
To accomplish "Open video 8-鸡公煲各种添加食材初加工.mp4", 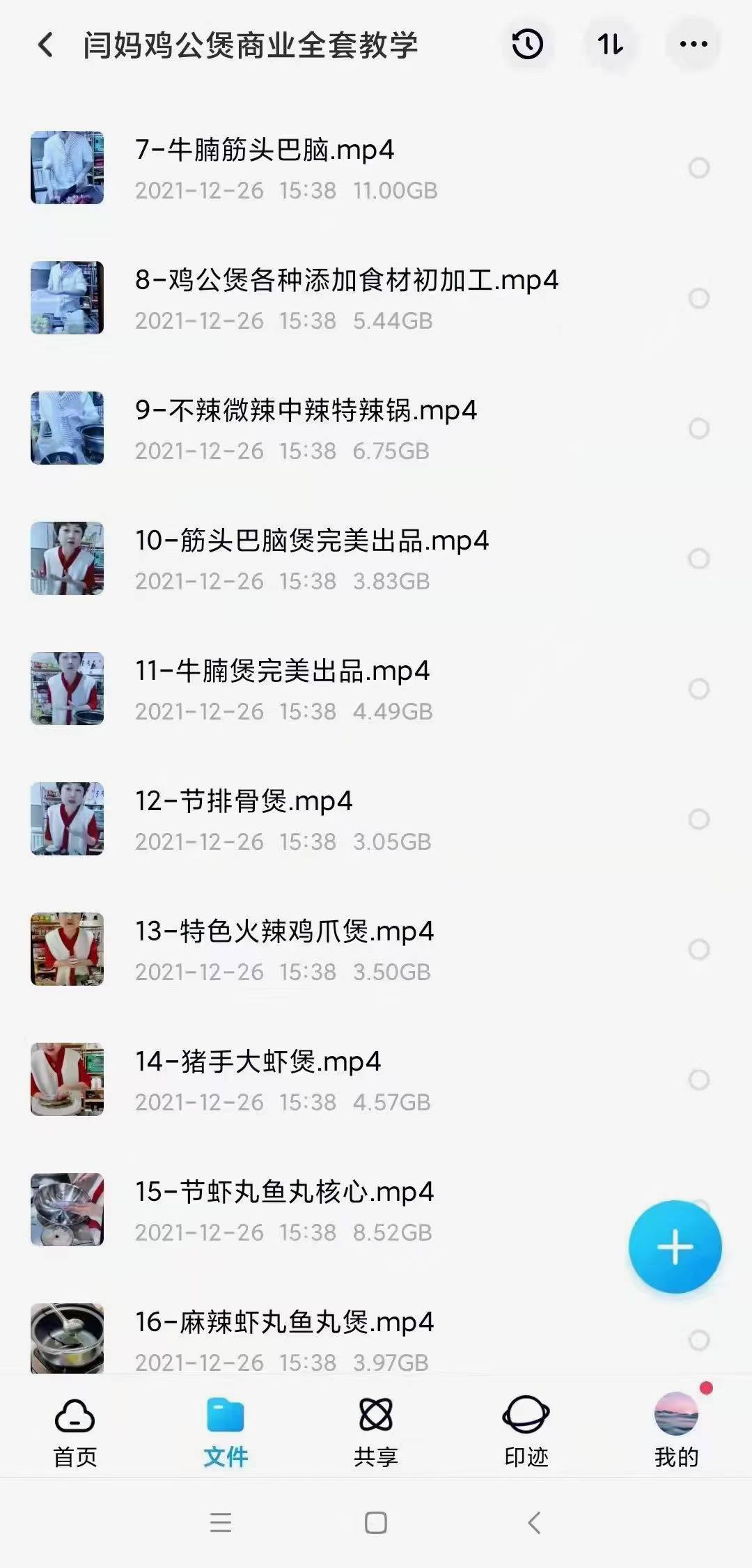I will pos(346,281).
